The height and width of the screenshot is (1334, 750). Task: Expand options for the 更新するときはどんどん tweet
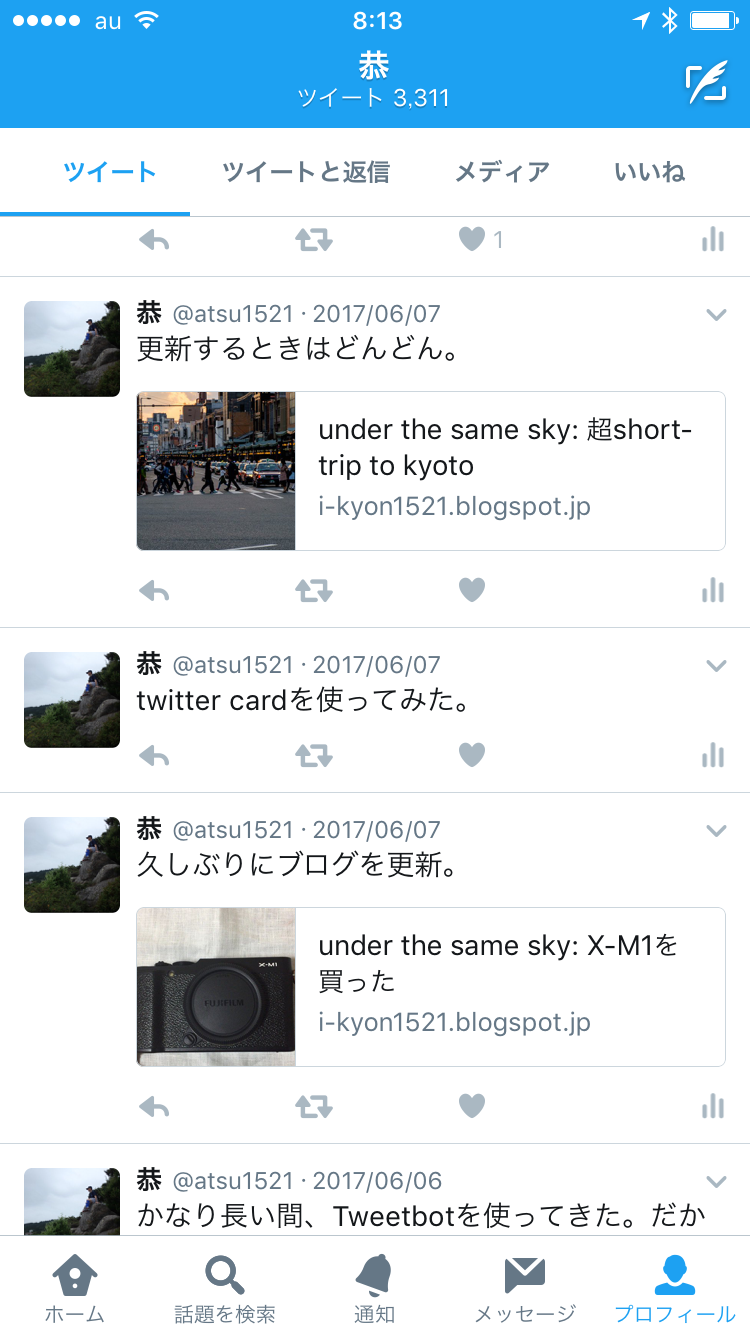(715, 315)
